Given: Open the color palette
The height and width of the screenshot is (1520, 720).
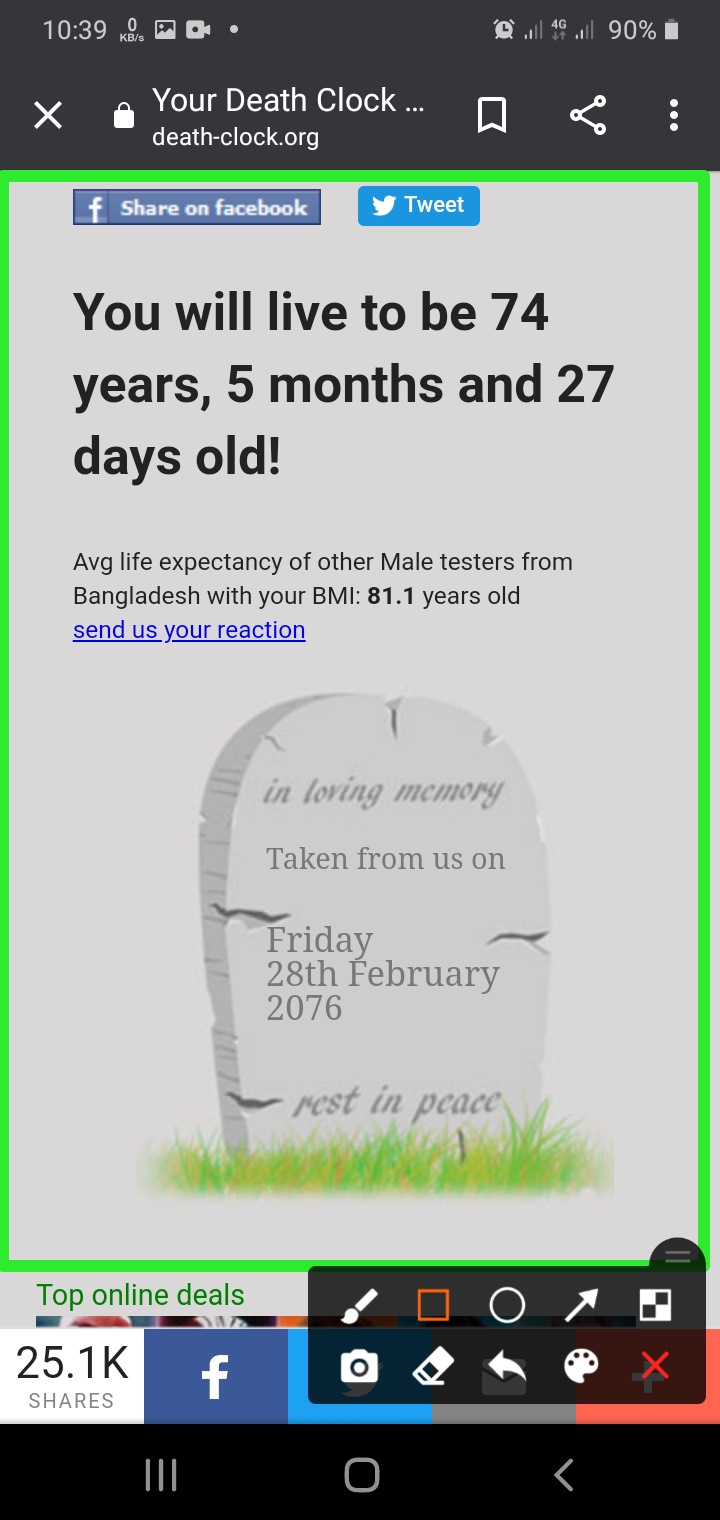Looking at the screenshot, I should point(581,1366).
